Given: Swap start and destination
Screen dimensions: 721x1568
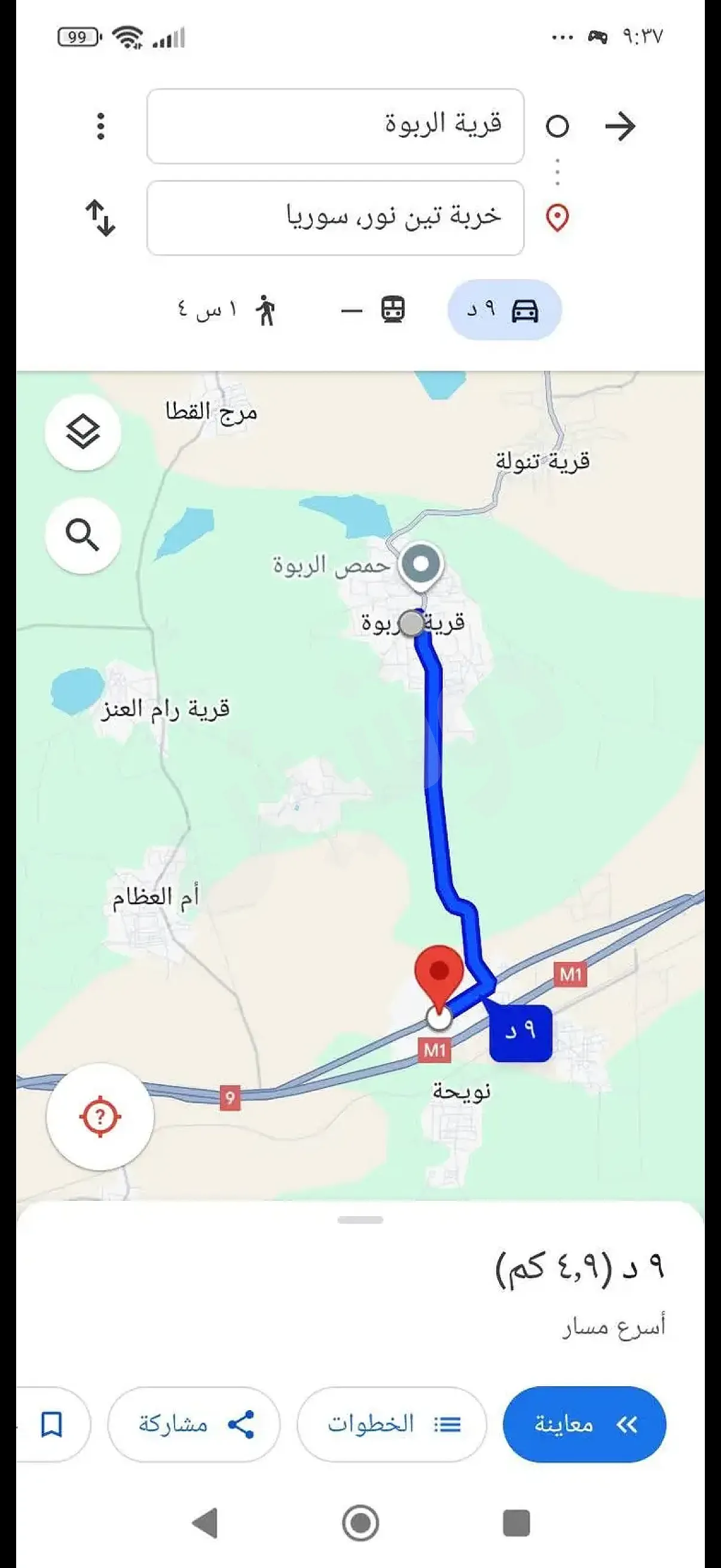Looking at the screenshot, I should pos(100,218).
